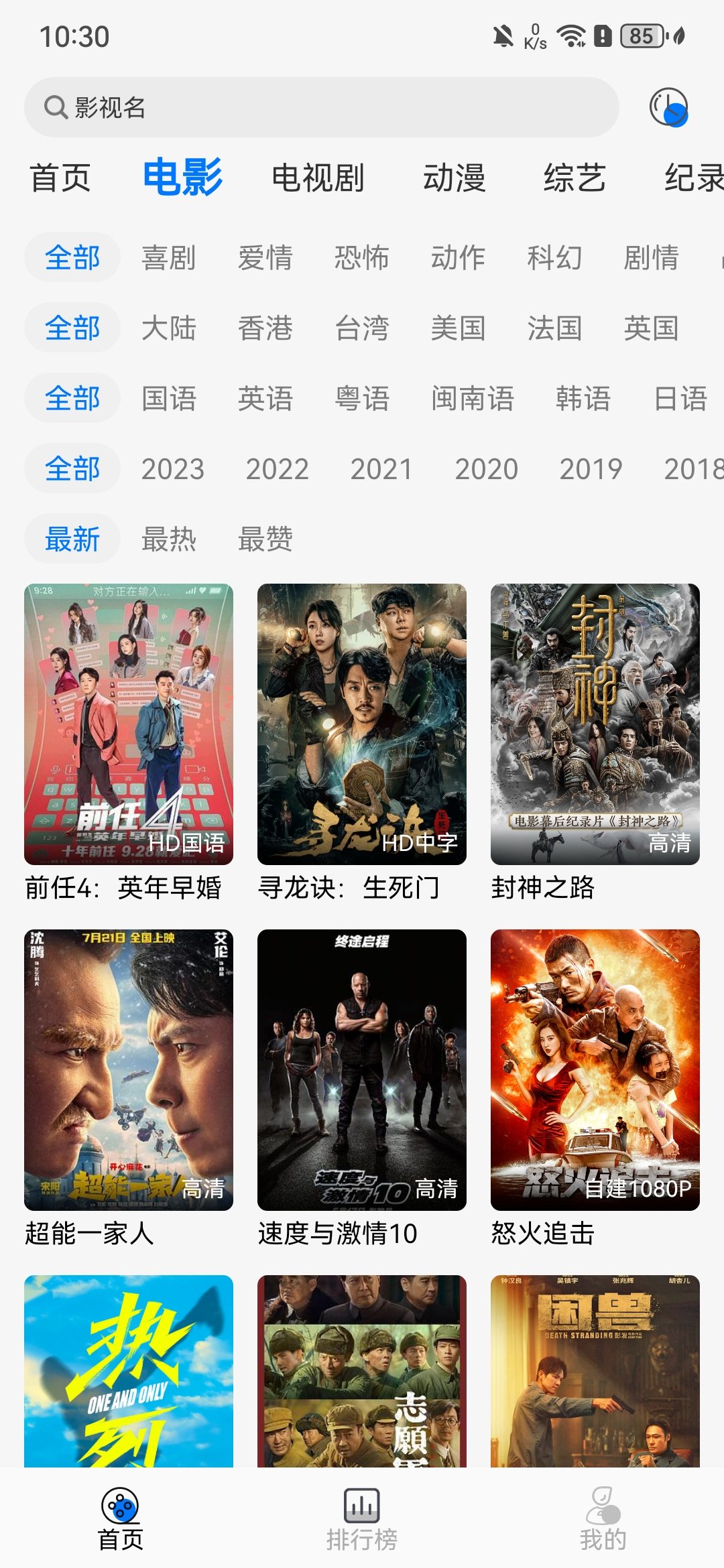The image size is (724, 1568).
Task: Filter movies by 喜剧 genre
Action: pyautogui.click(x=169, y=258)
